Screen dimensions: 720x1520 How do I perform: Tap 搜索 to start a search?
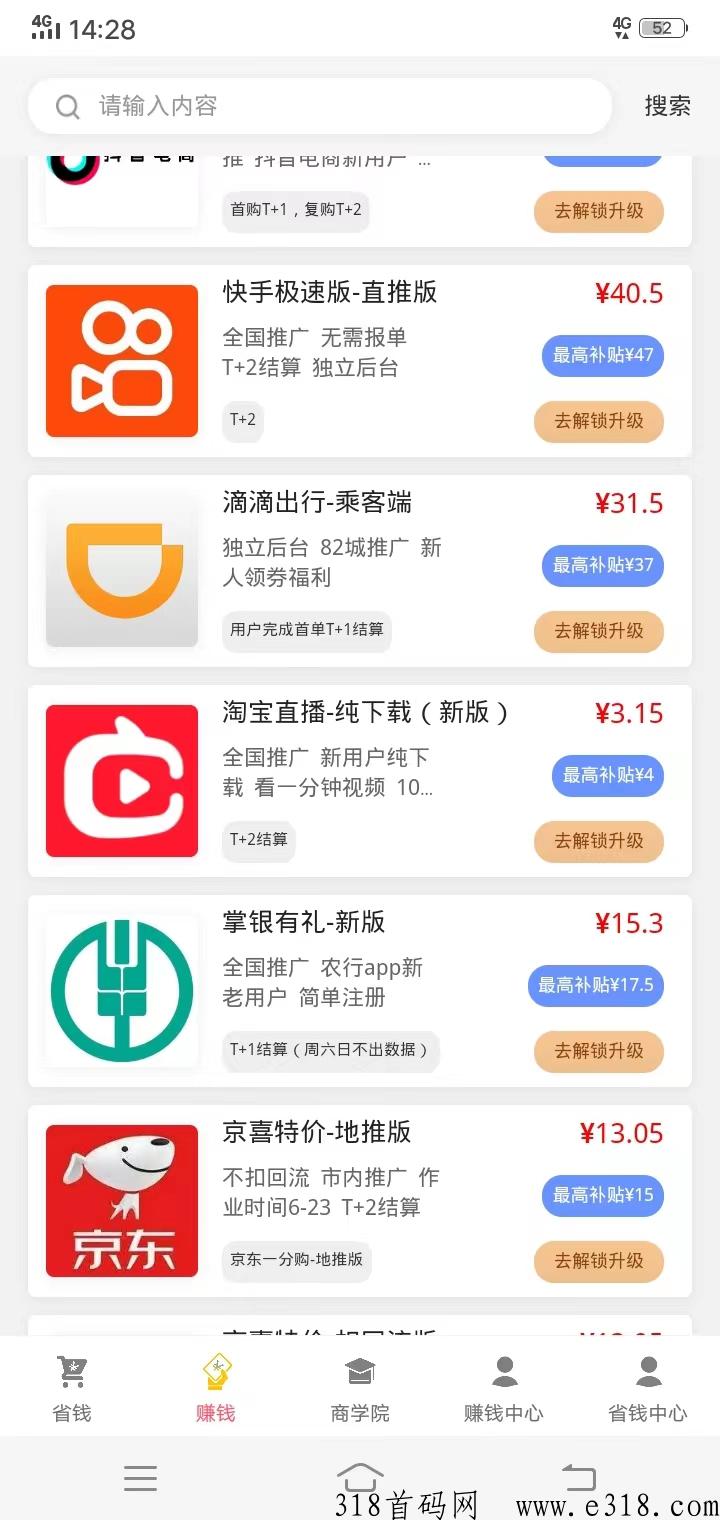[667, 106]
